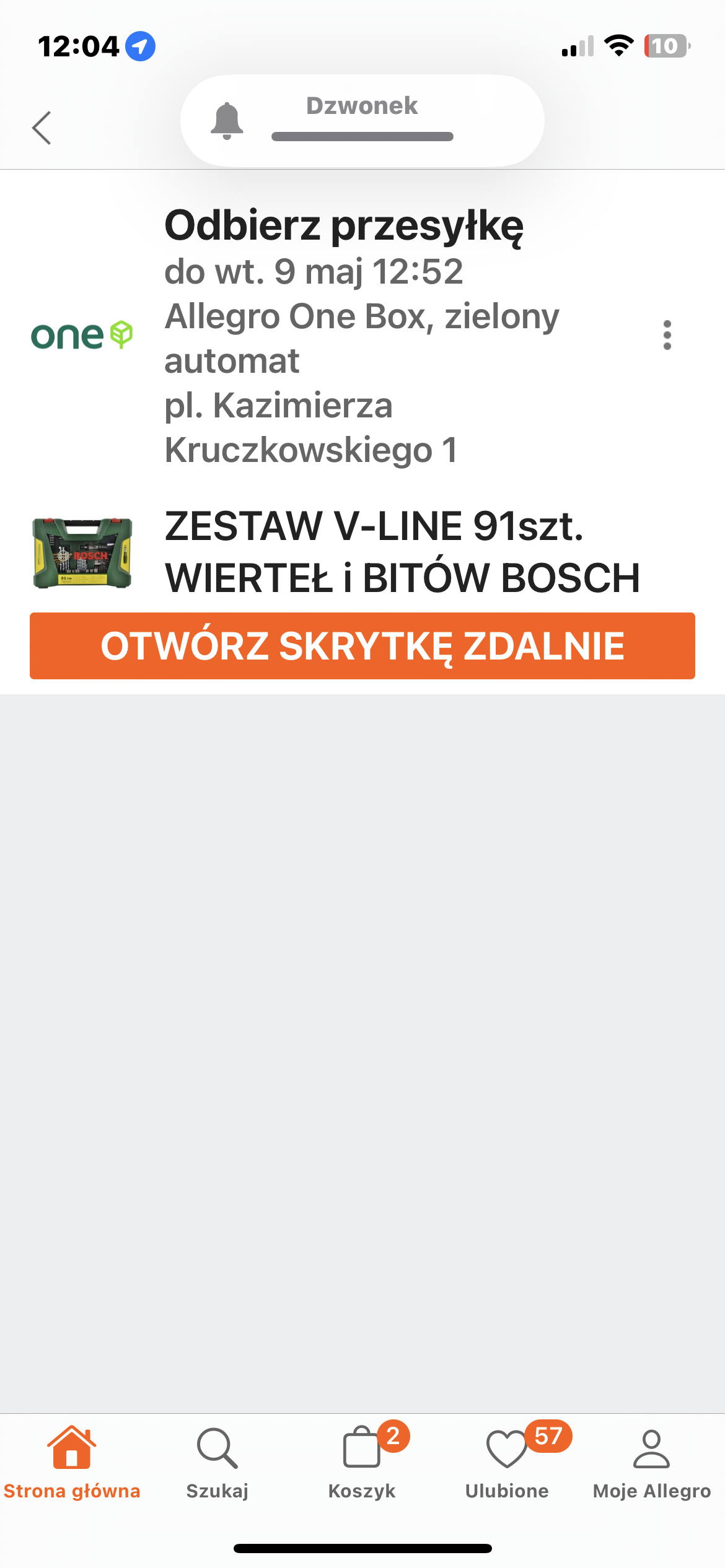Open the Odbierz przesyłkę shipment details

(345, 227)
